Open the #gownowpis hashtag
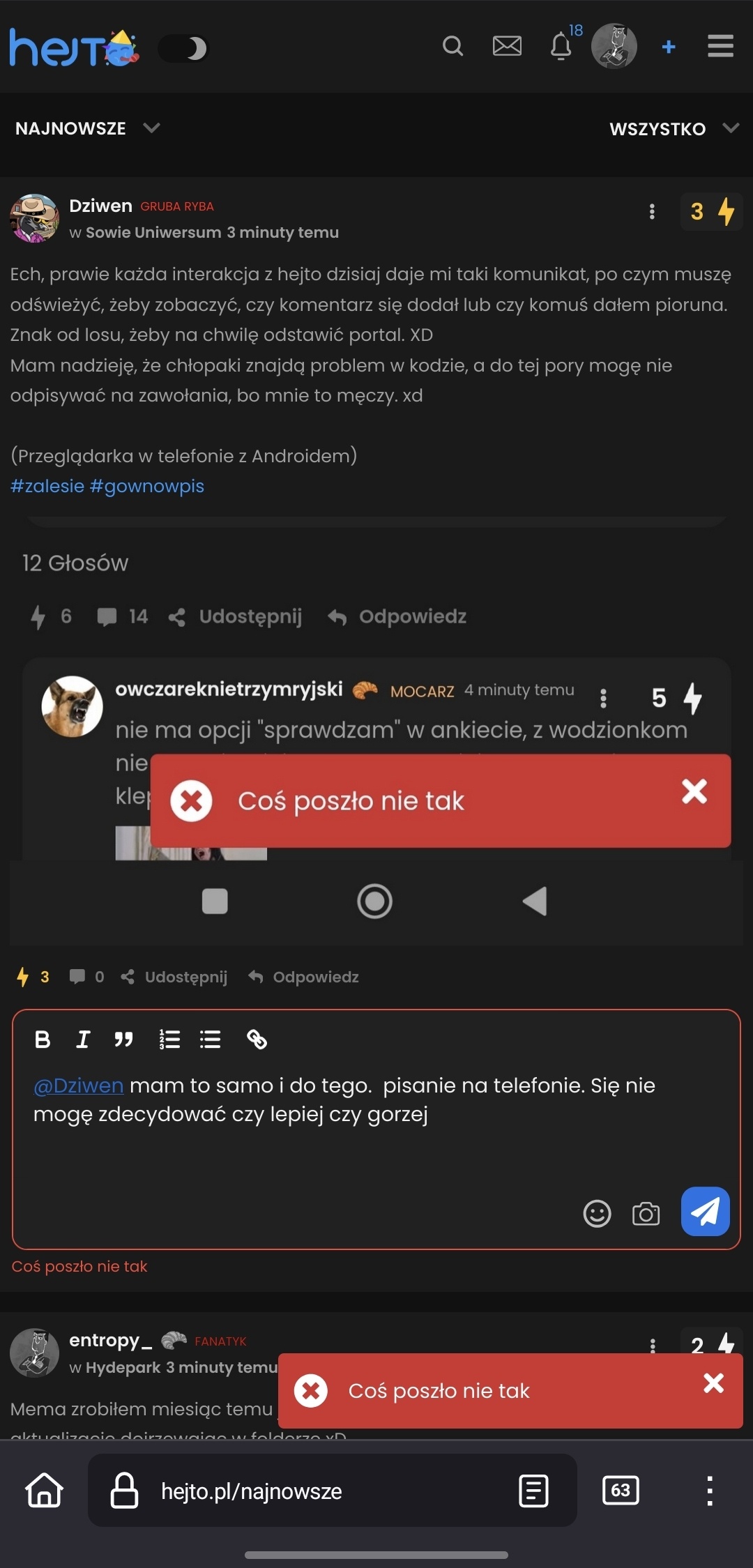Viewport: 753px width, 1568px height. coord(147,486)
